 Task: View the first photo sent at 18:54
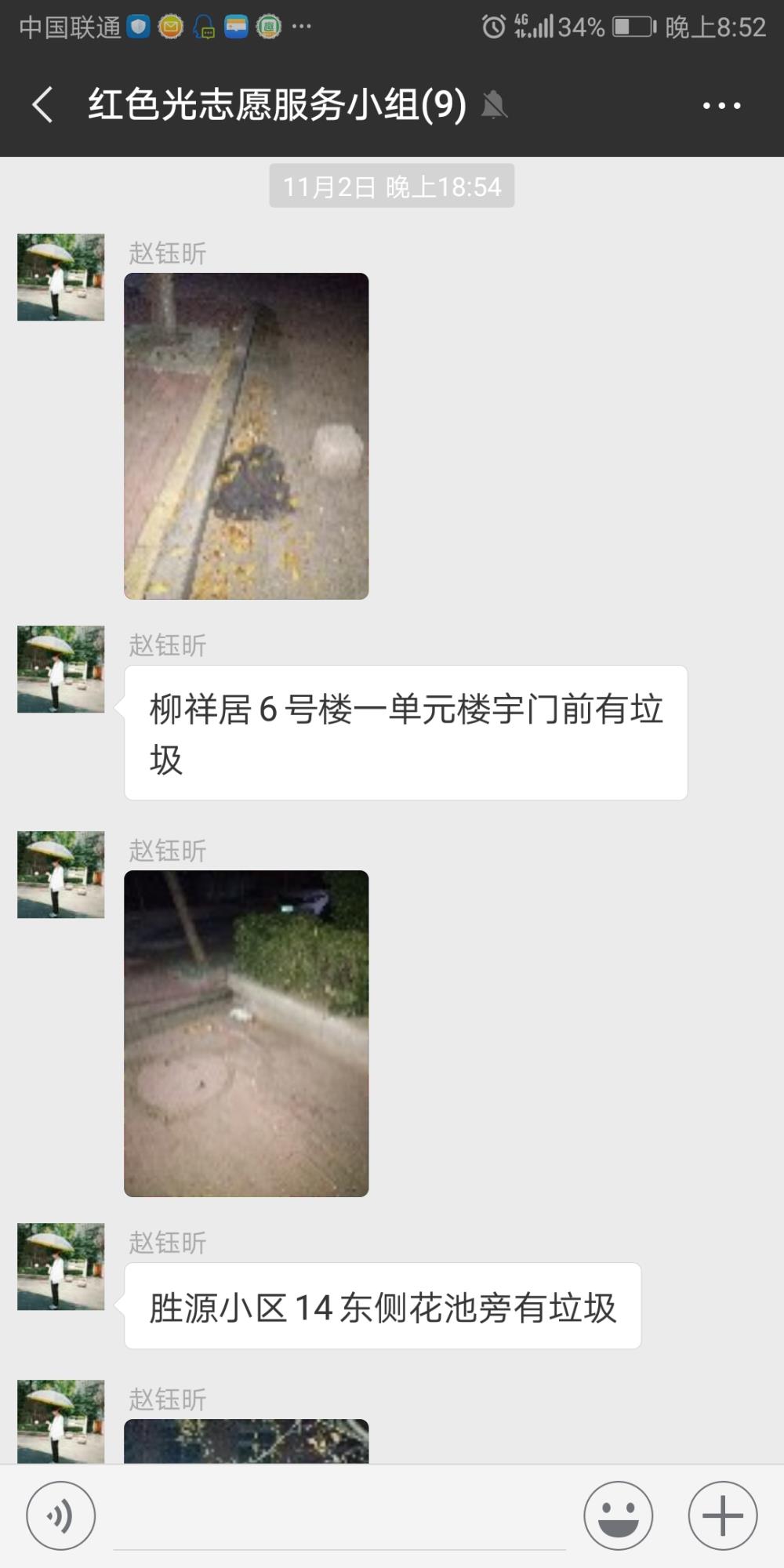[x=246, y=436]
